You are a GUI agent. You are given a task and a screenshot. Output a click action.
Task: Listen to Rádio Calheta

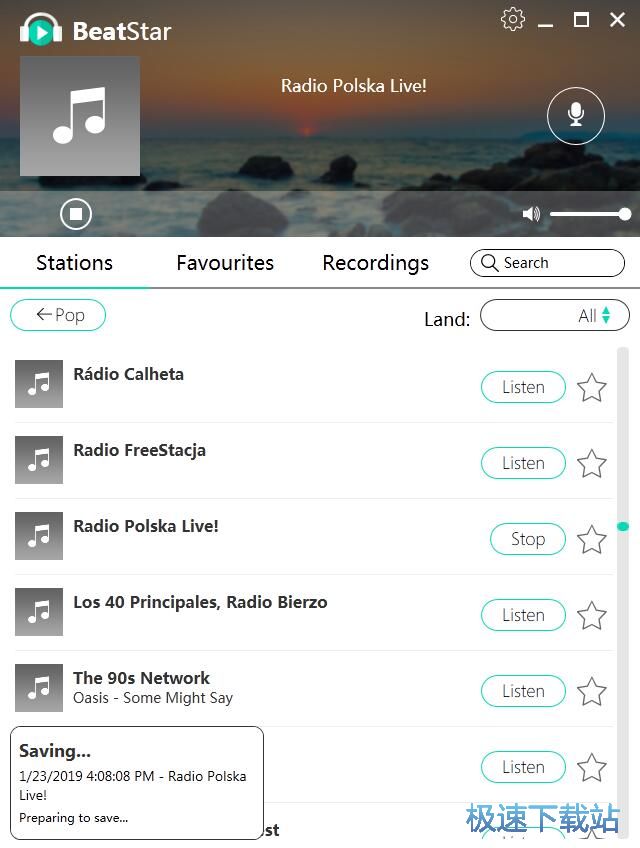tap(523, 387)
